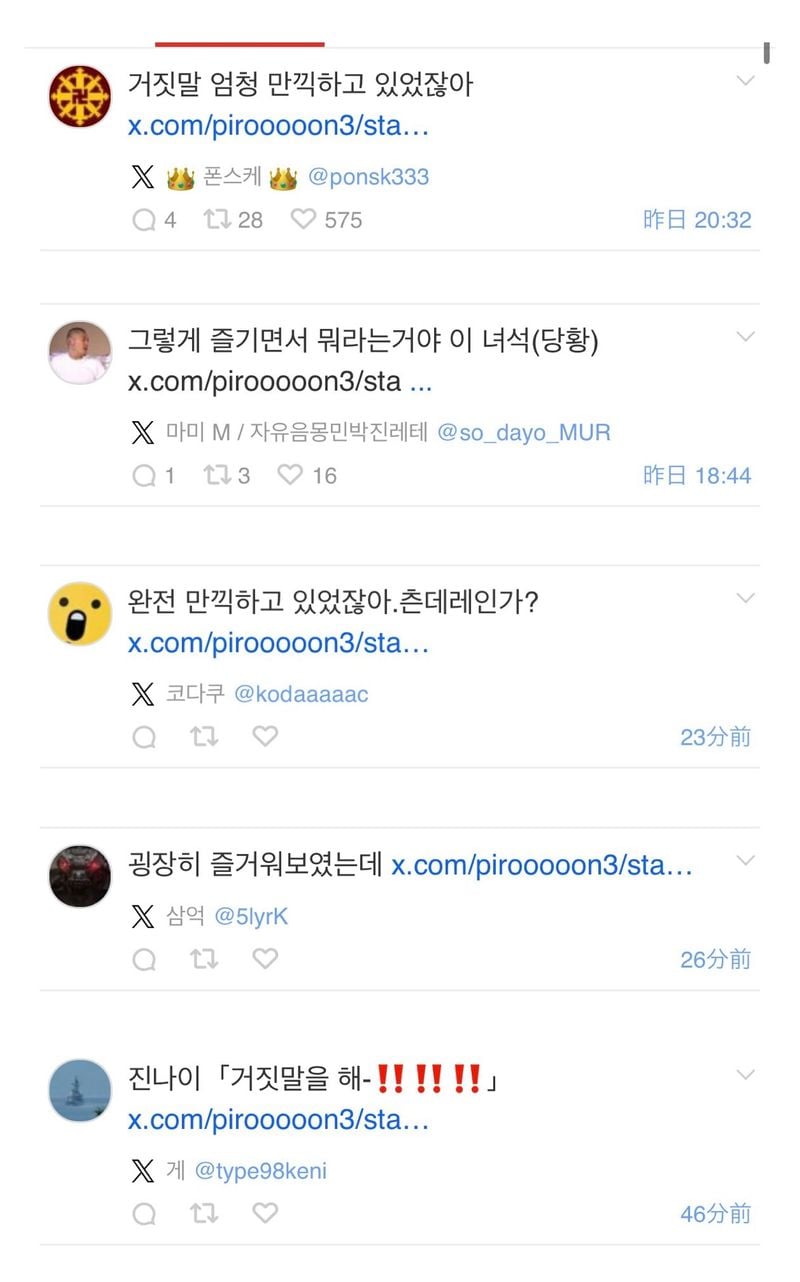Like the tweet by @type98keni
The width and height of the screenshot is (800, 1282).
tap(264, 1214)
